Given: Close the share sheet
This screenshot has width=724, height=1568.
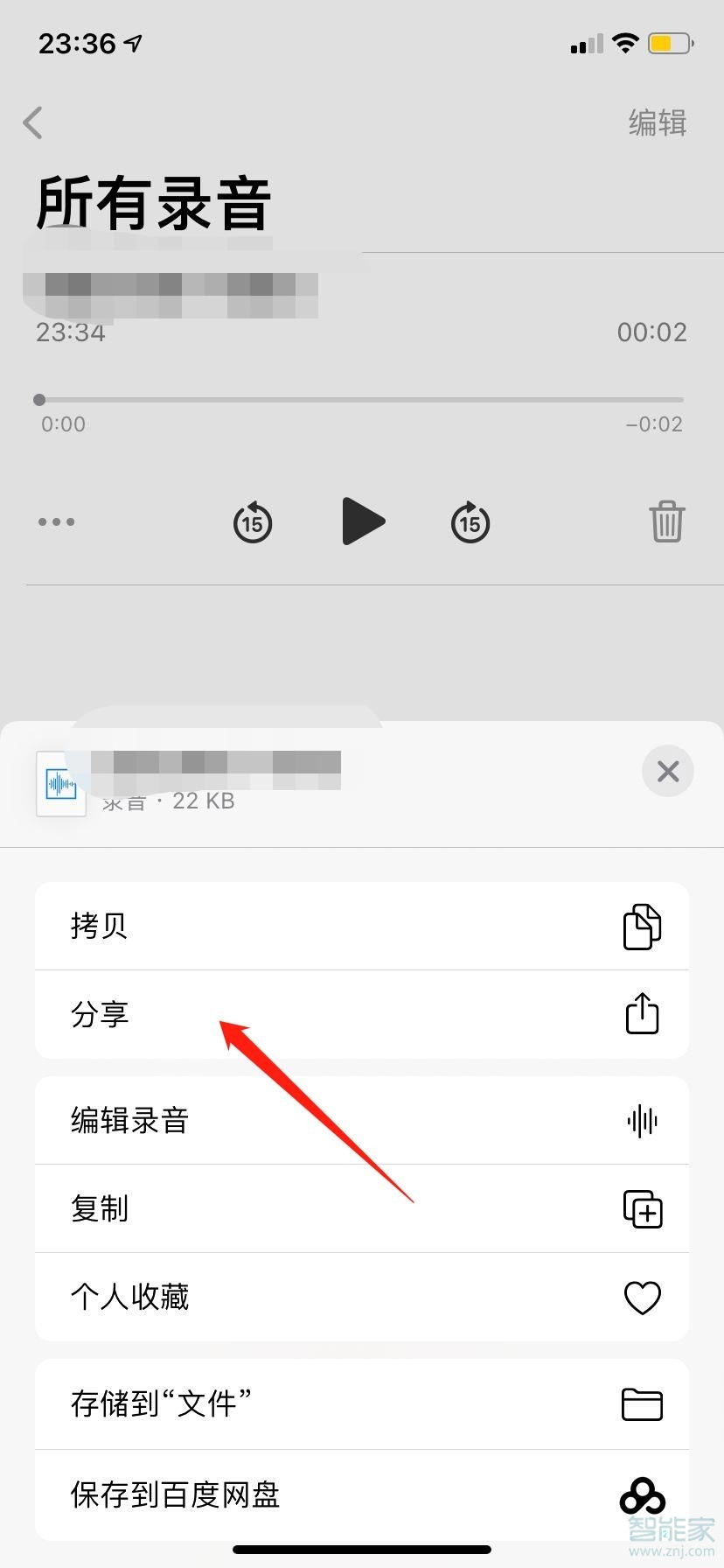Looking at the screenshot, I should (x=667, y=771).
